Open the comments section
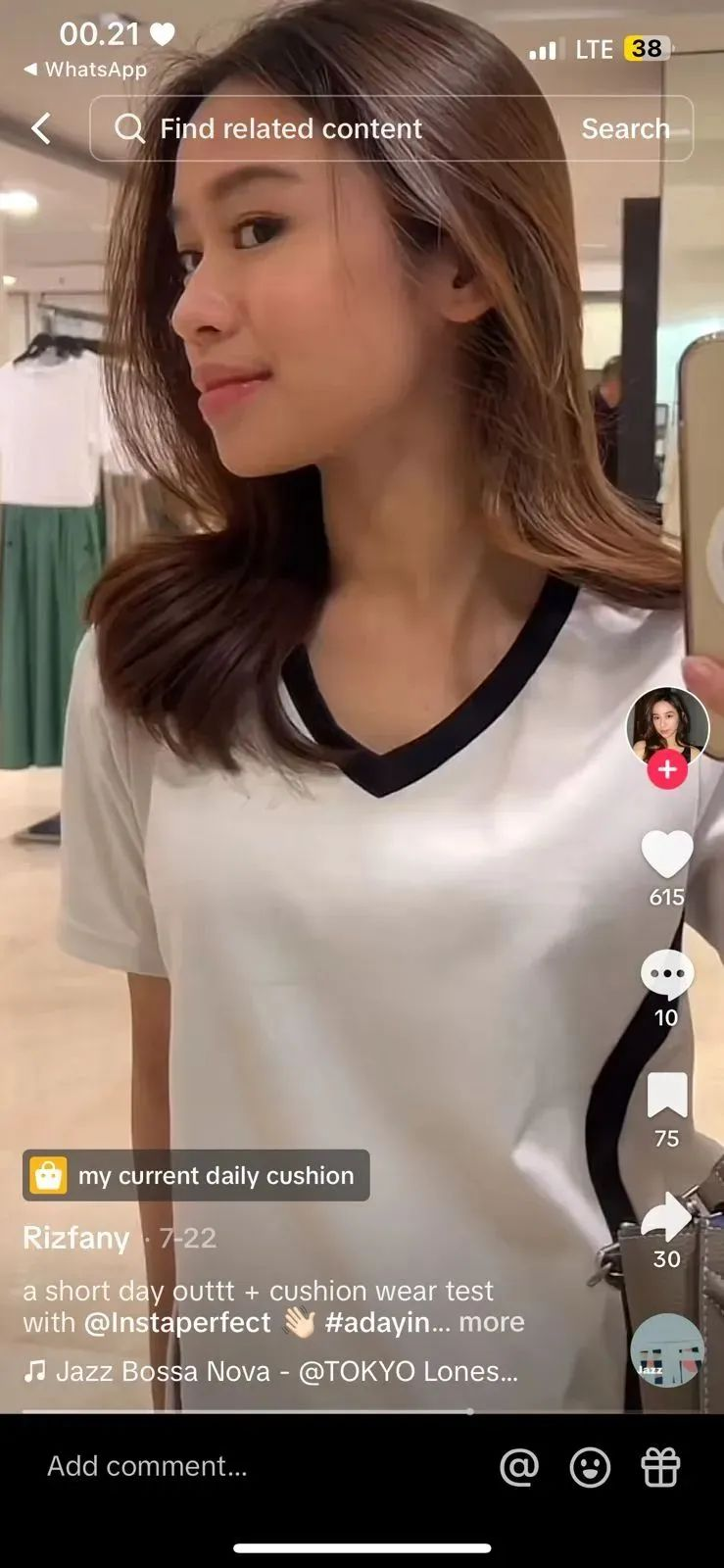724x1568 pixels. point(667,975)
